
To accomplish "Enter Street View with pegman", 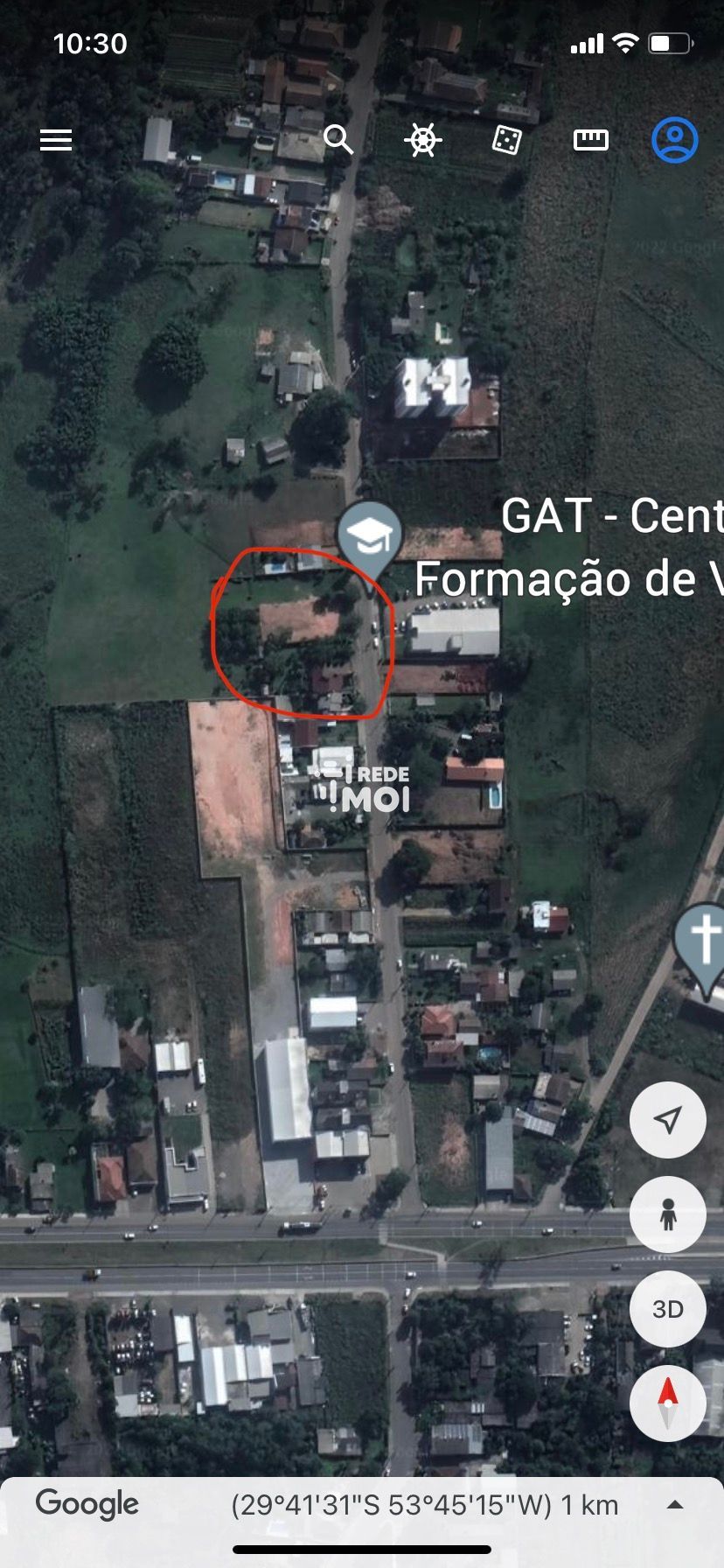I will [667, 1214].
